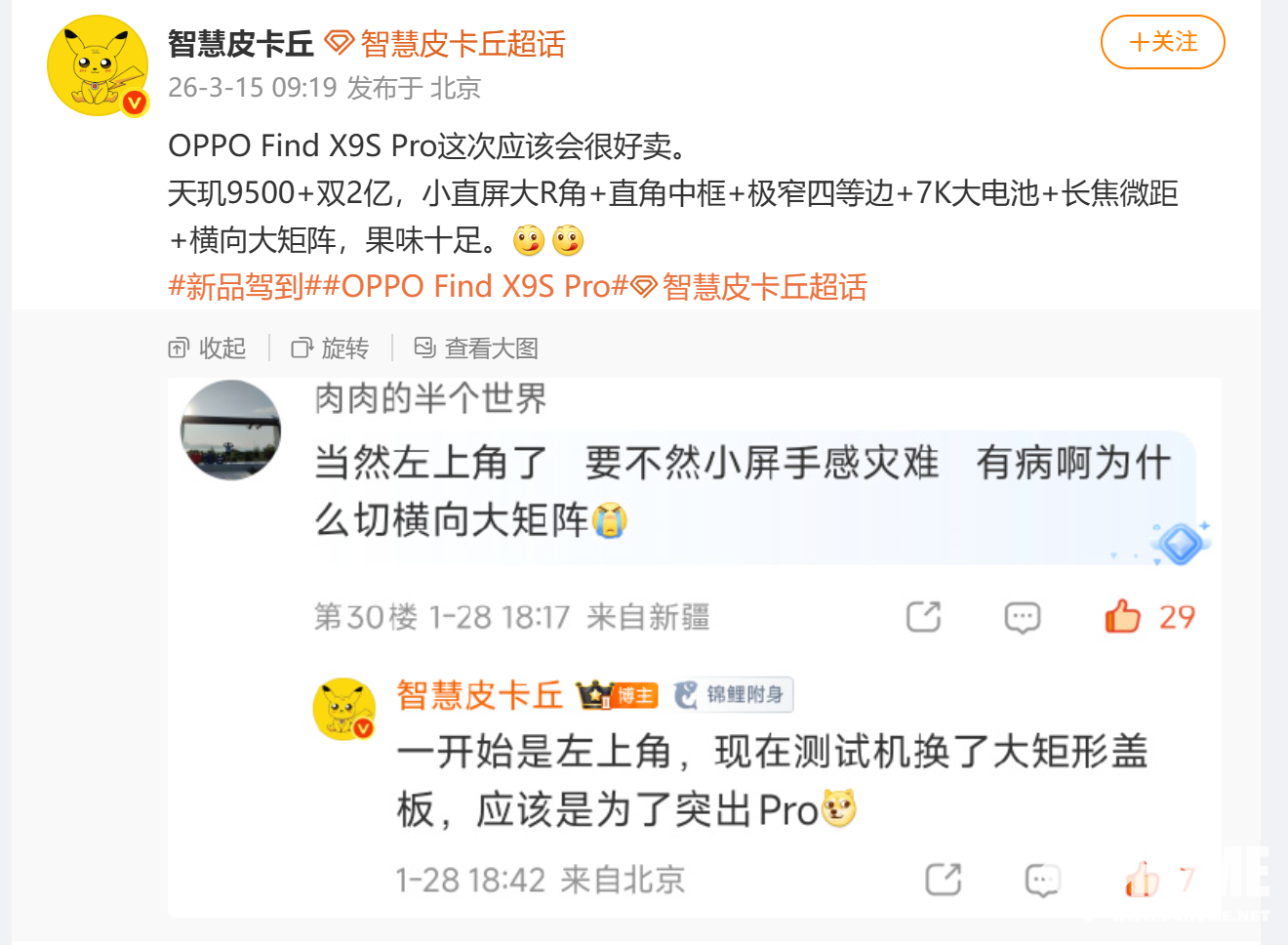Open the 智慧皮卡丘超话 link under the post text
Image resolution: width=1288 pixels, height=945 pixels.
749,287
